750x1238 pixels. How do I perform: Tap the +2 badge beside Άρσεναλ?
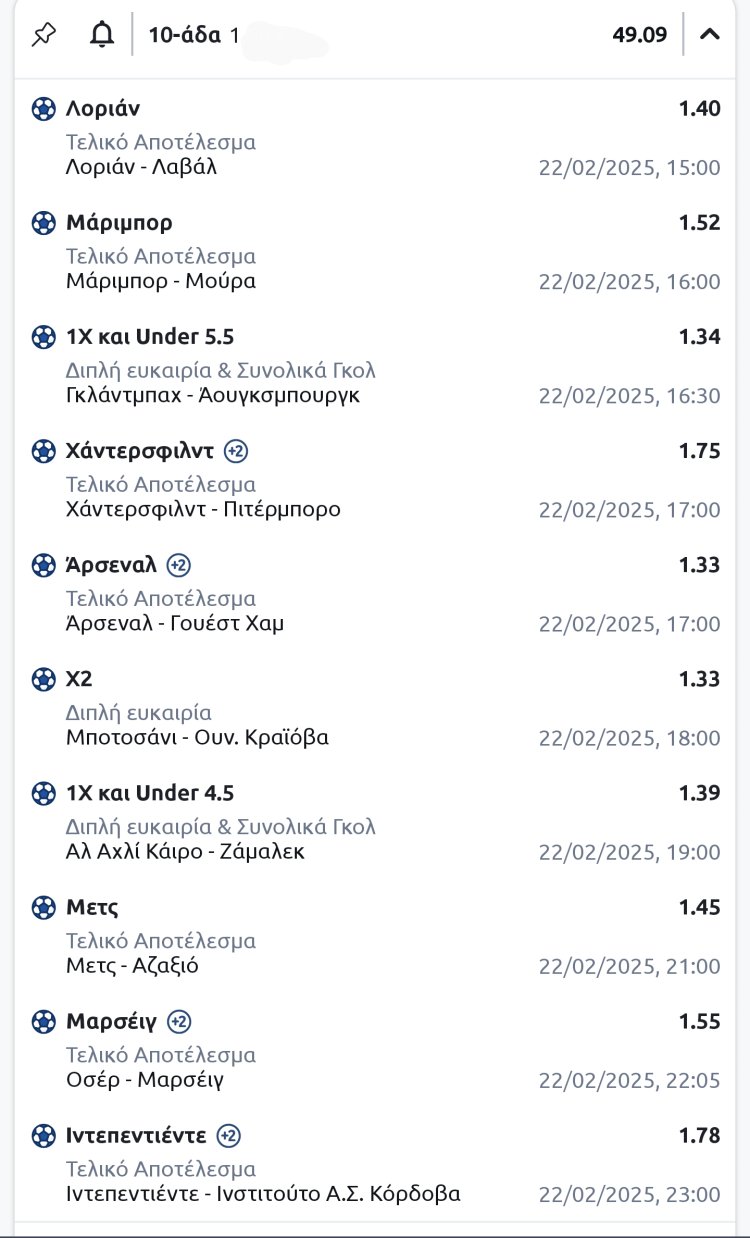pyautogui.click(x=179, y=565)
